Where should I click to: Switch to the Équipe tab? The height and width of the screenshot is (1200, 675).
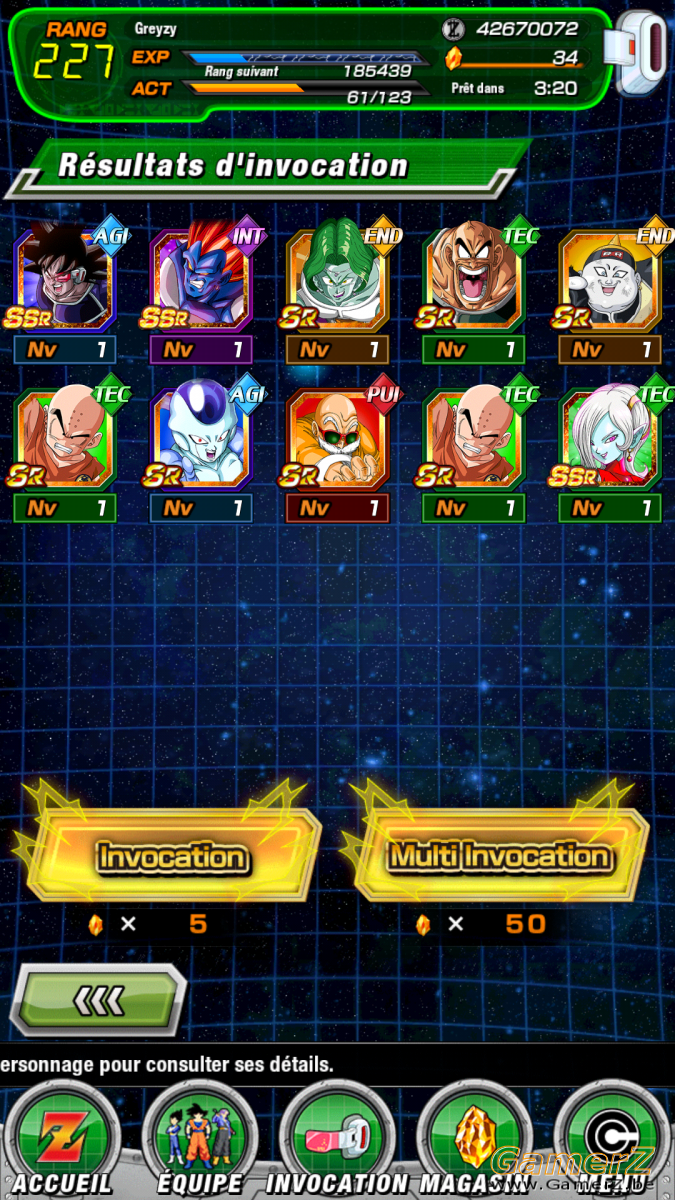199,1140
